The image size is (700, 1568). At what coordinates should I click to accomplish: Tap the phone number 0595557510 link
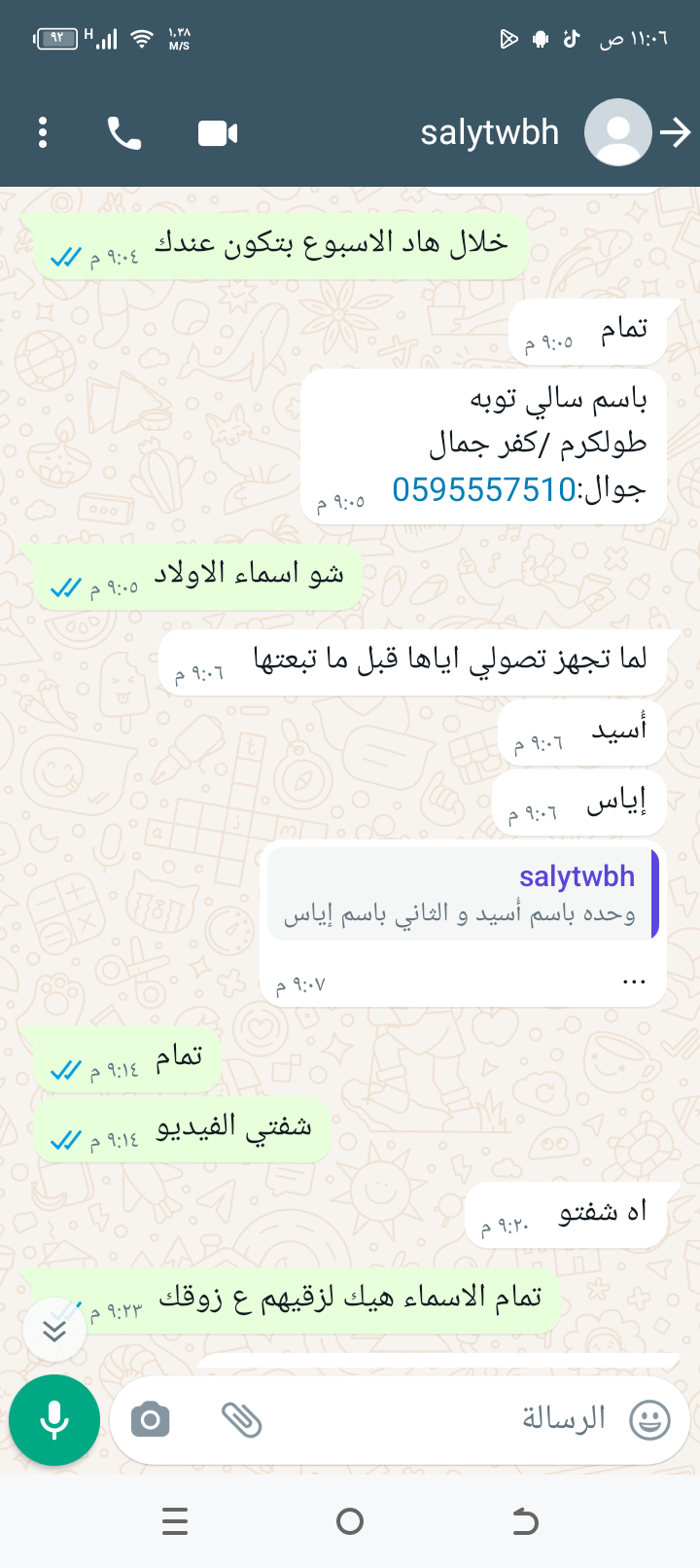(483, 489)
